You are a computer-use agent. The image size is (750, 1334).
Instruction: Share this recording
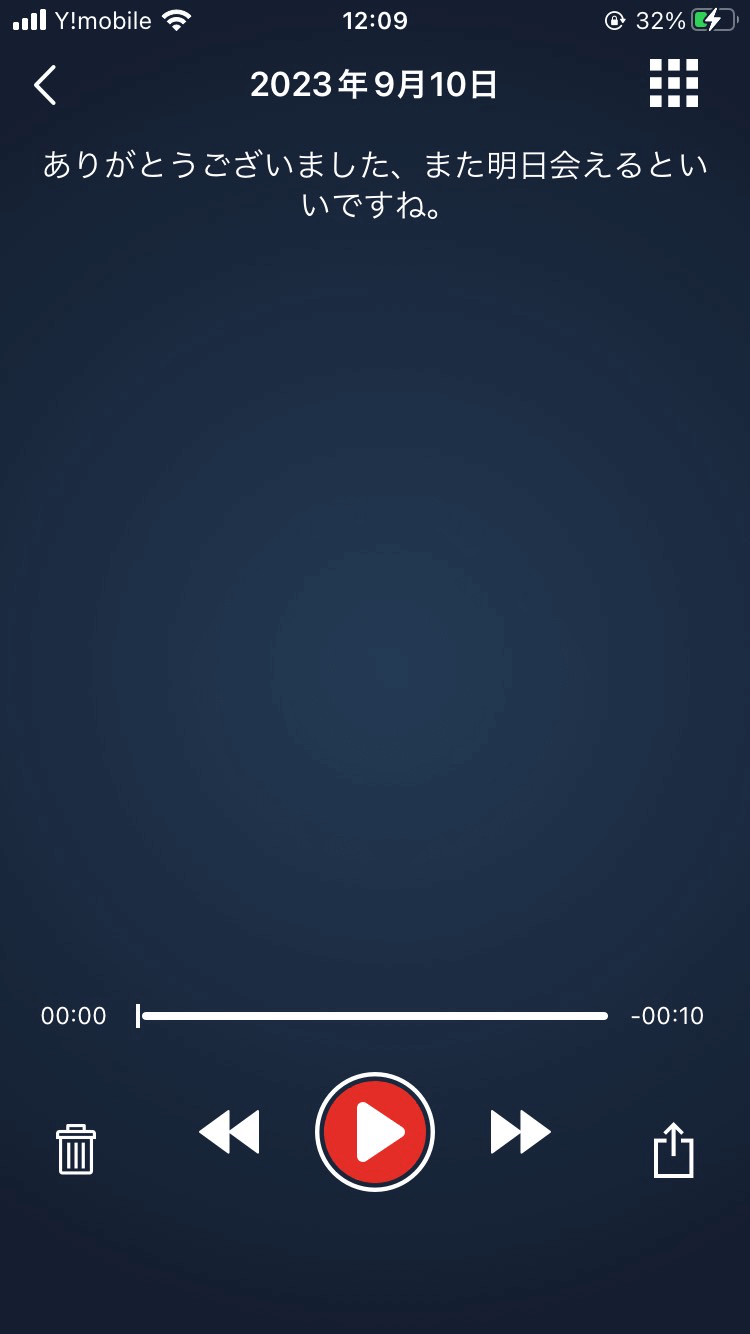coord(673,1149)
